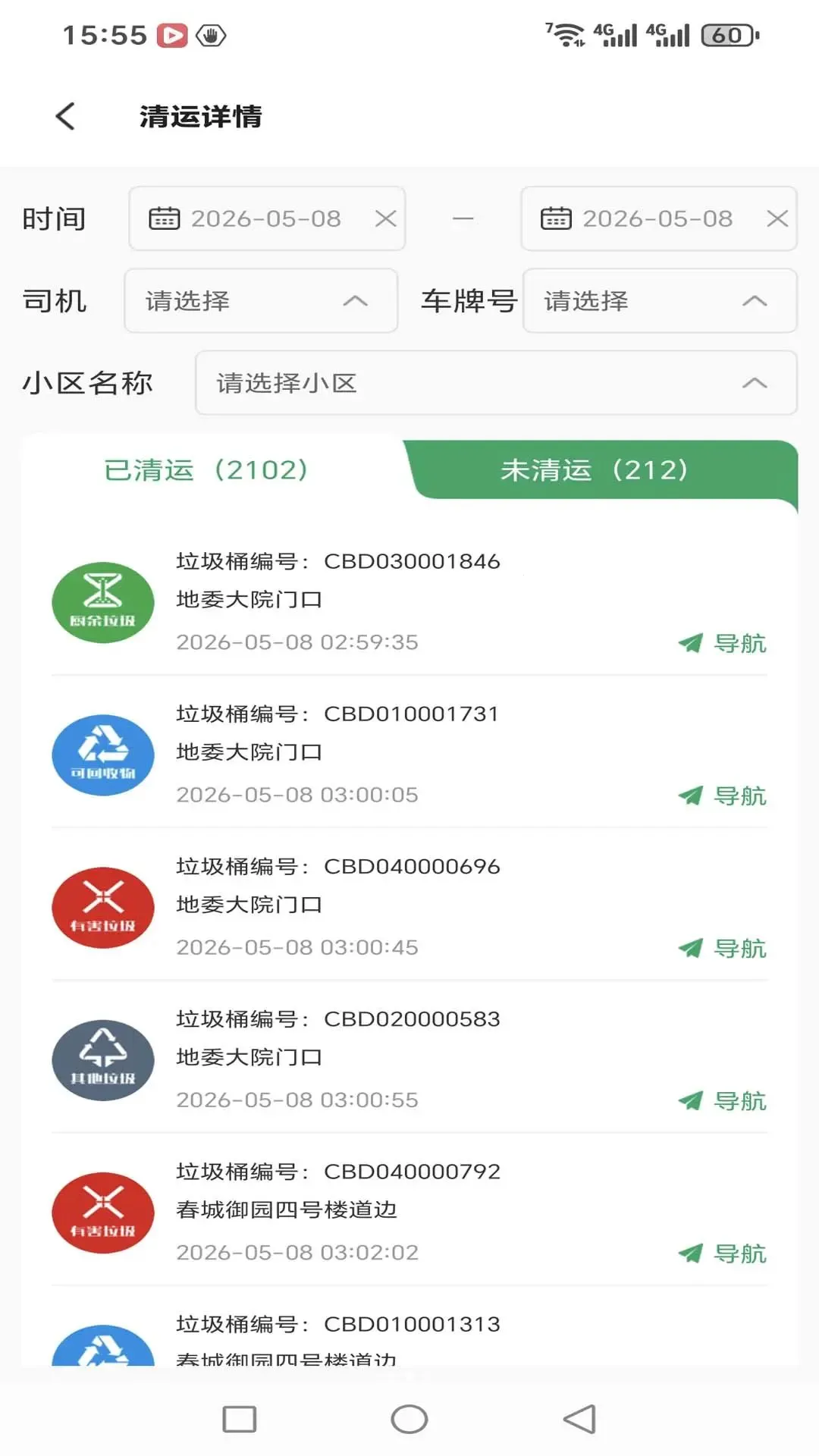Viewport: 819px width, 1456px height.
Task: Open the system recent apps button
Action: (x=240, y=1419)
